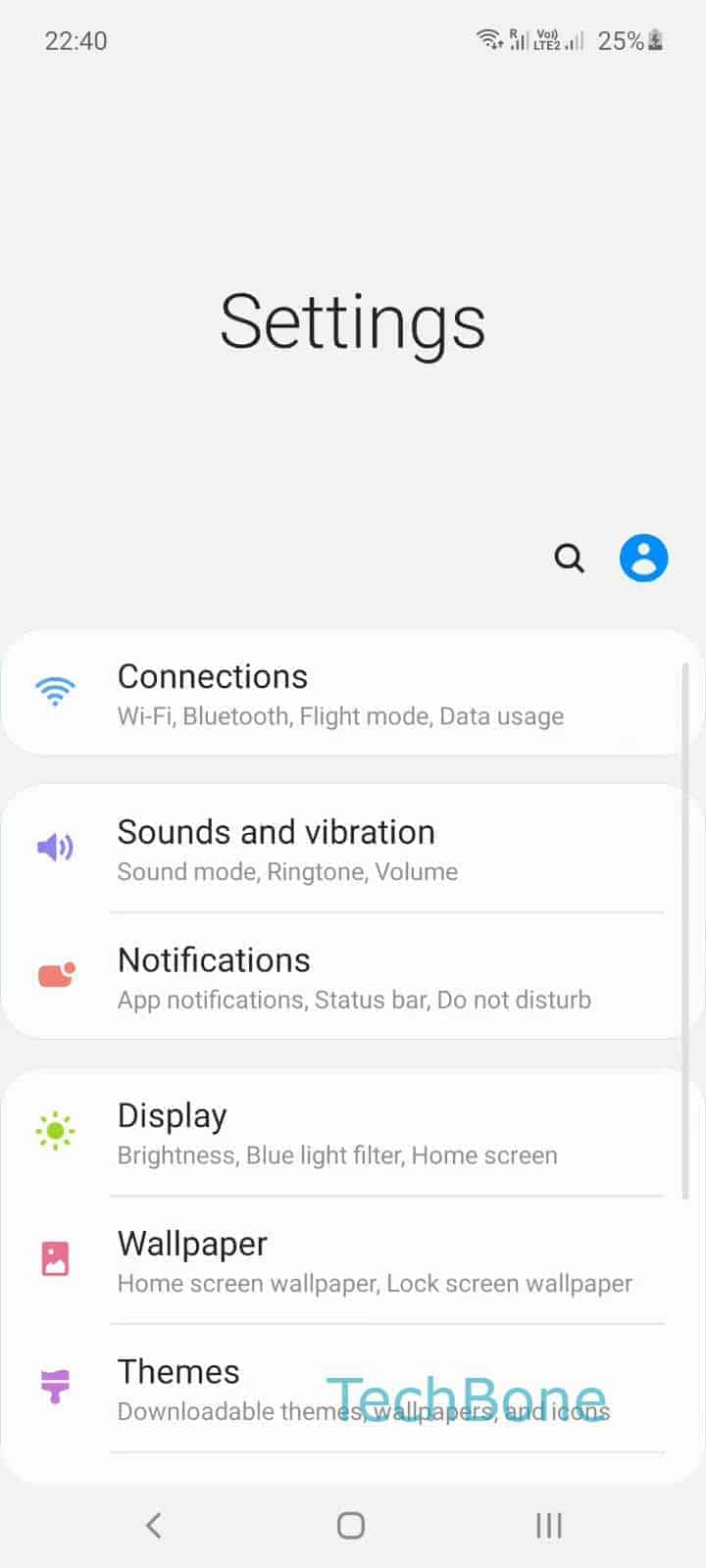Viewport: 706px width, 1568px height.
Task: Click the Themes paintbrush icon
Action: (x=56, y=1385)
